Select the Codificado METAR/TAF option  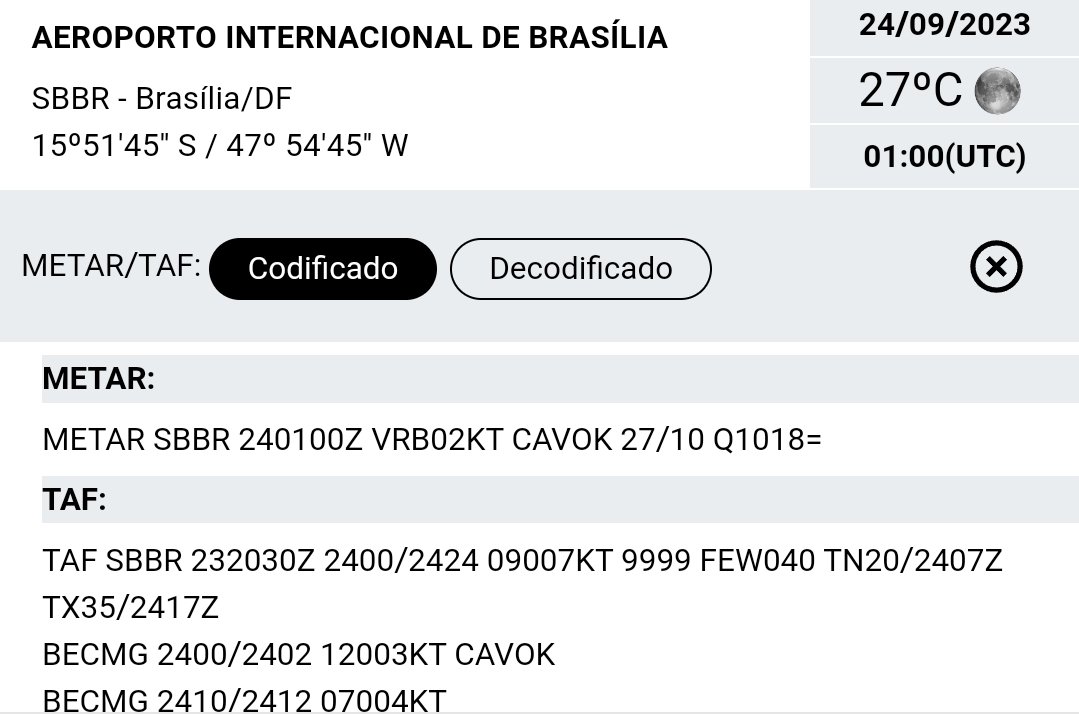(x=323, y=269)
